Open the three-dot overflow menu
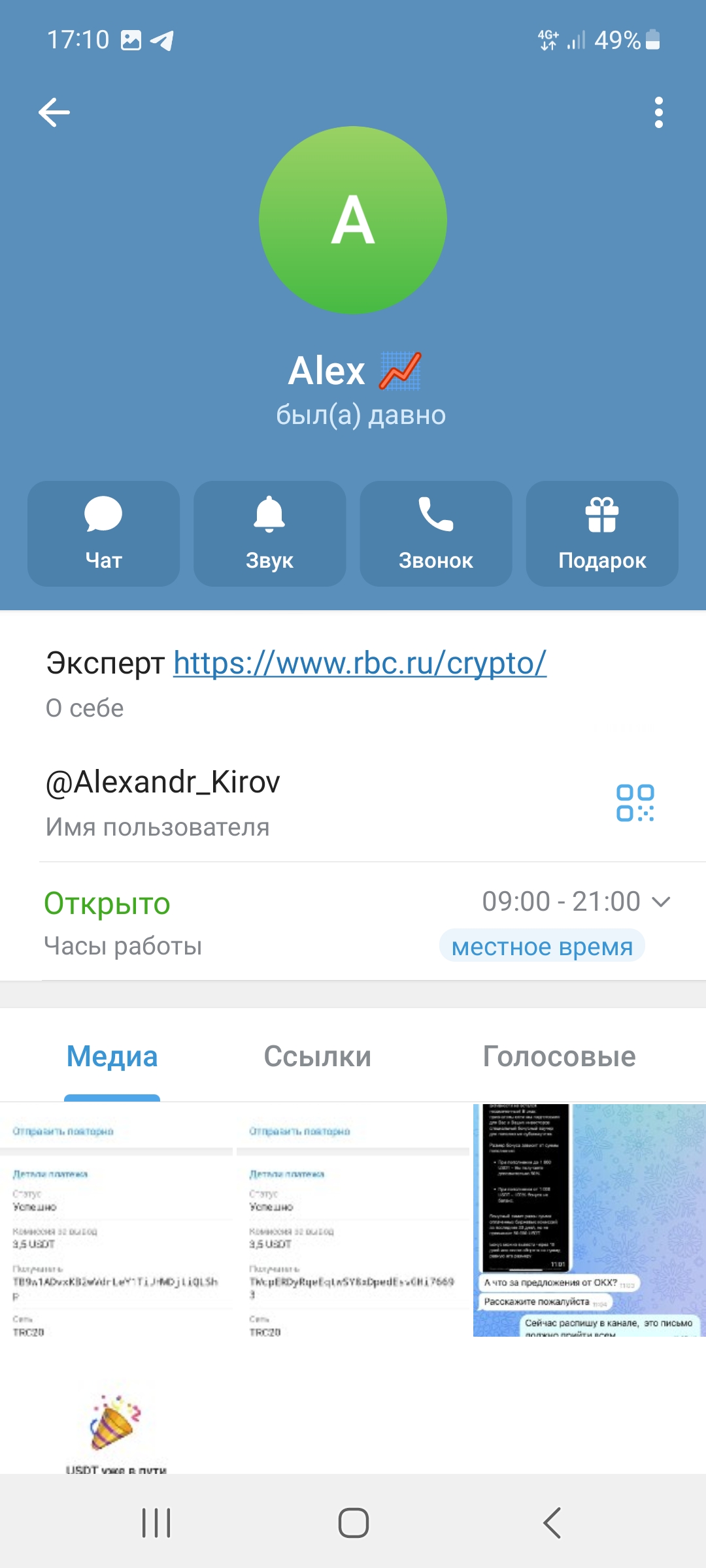Image resolution: width=706 pixels, height=1568 pixels. [658, 112]
